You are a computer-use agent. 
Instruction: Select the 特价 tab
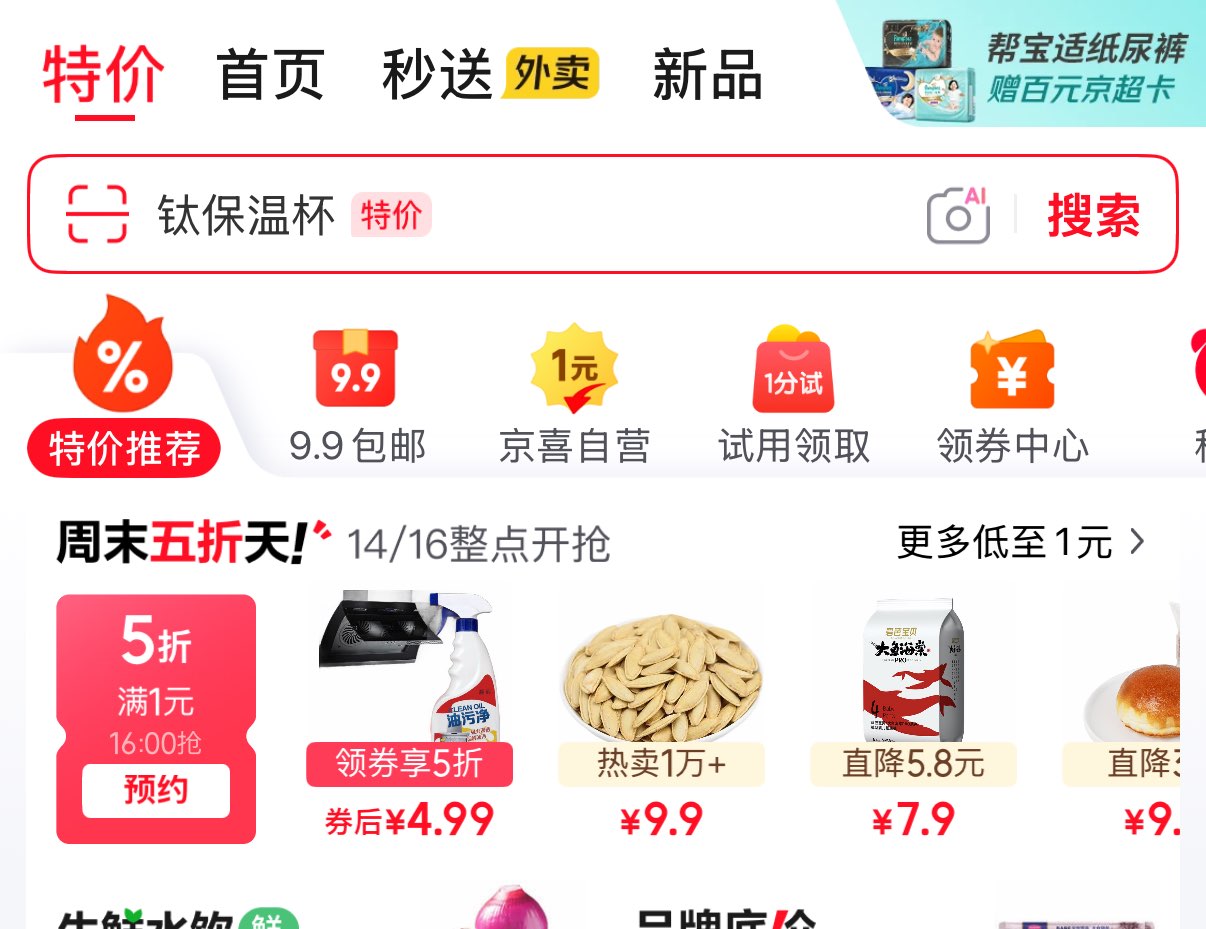click(103, 75)
